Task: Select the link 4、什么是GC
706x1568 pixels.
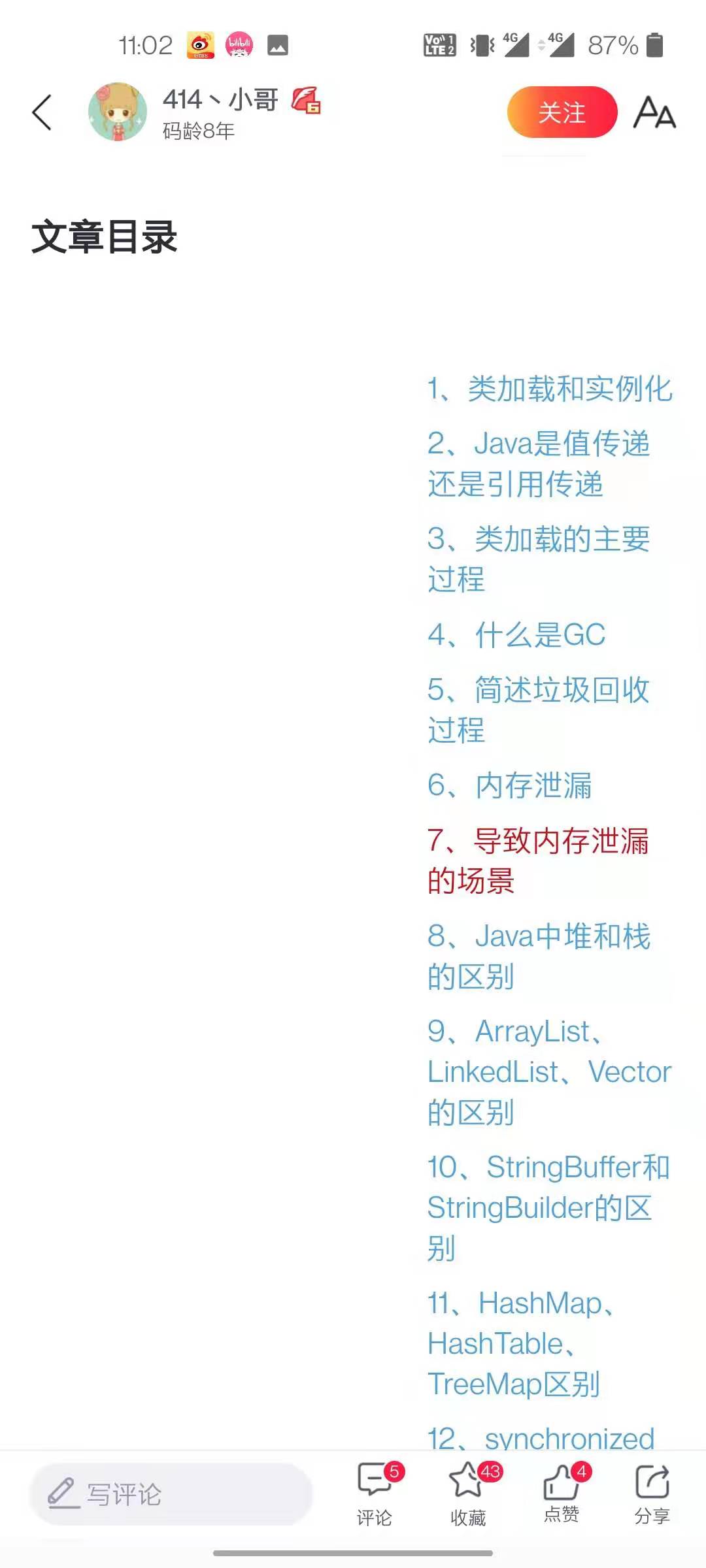Action: (x=516, y=635)
